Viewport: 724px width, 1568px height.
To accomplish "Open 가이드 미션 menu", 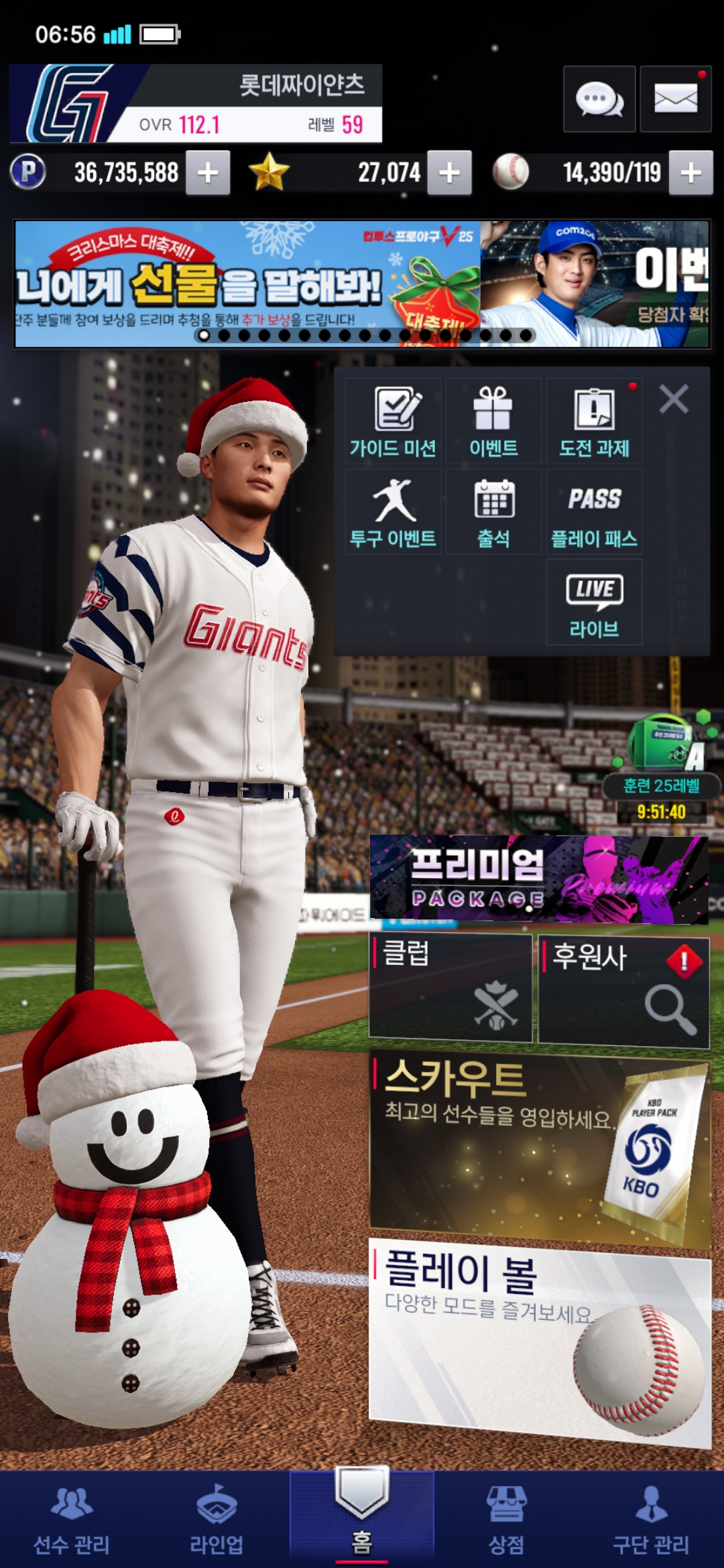I will (x=393, y=421).
